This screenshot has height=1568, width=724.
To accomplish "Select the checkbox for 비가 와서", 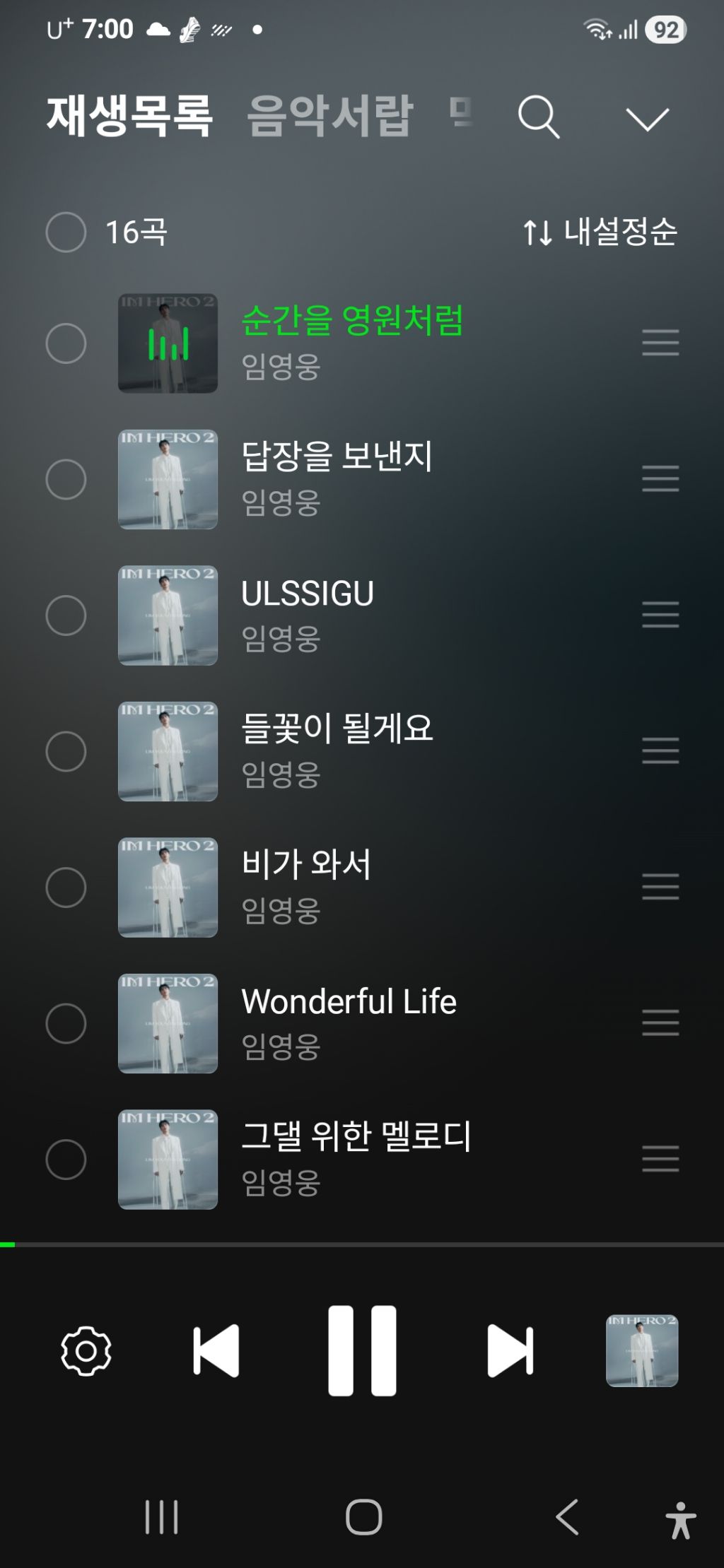I will (66, 888).
